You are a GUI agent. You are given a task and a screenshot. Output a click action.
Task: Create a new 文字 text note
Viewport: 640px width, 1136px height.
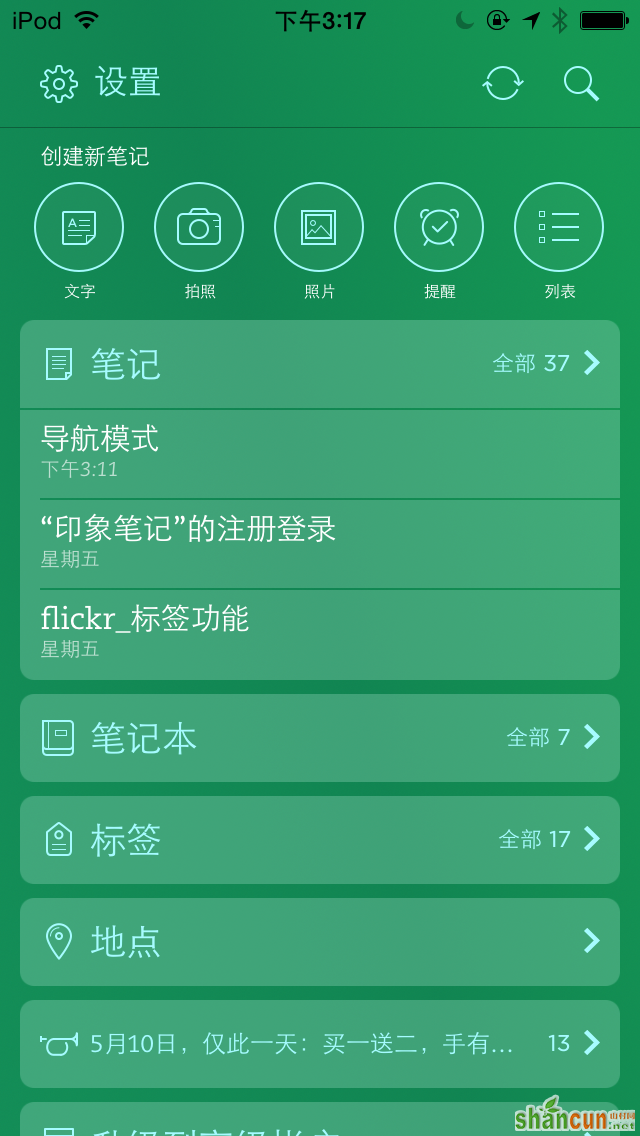[x=79, y=228]
